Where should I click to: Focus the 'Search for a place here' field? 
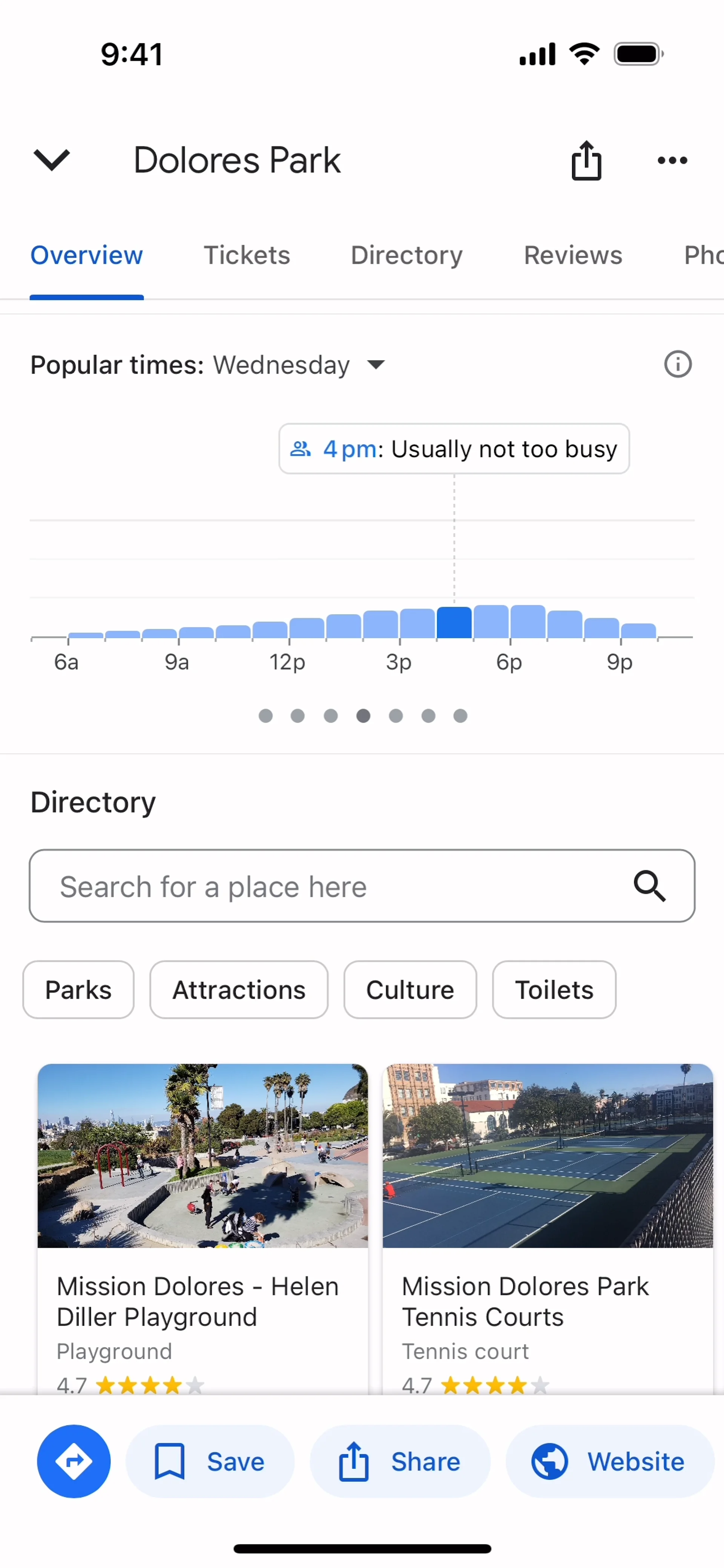pos(341,886)
